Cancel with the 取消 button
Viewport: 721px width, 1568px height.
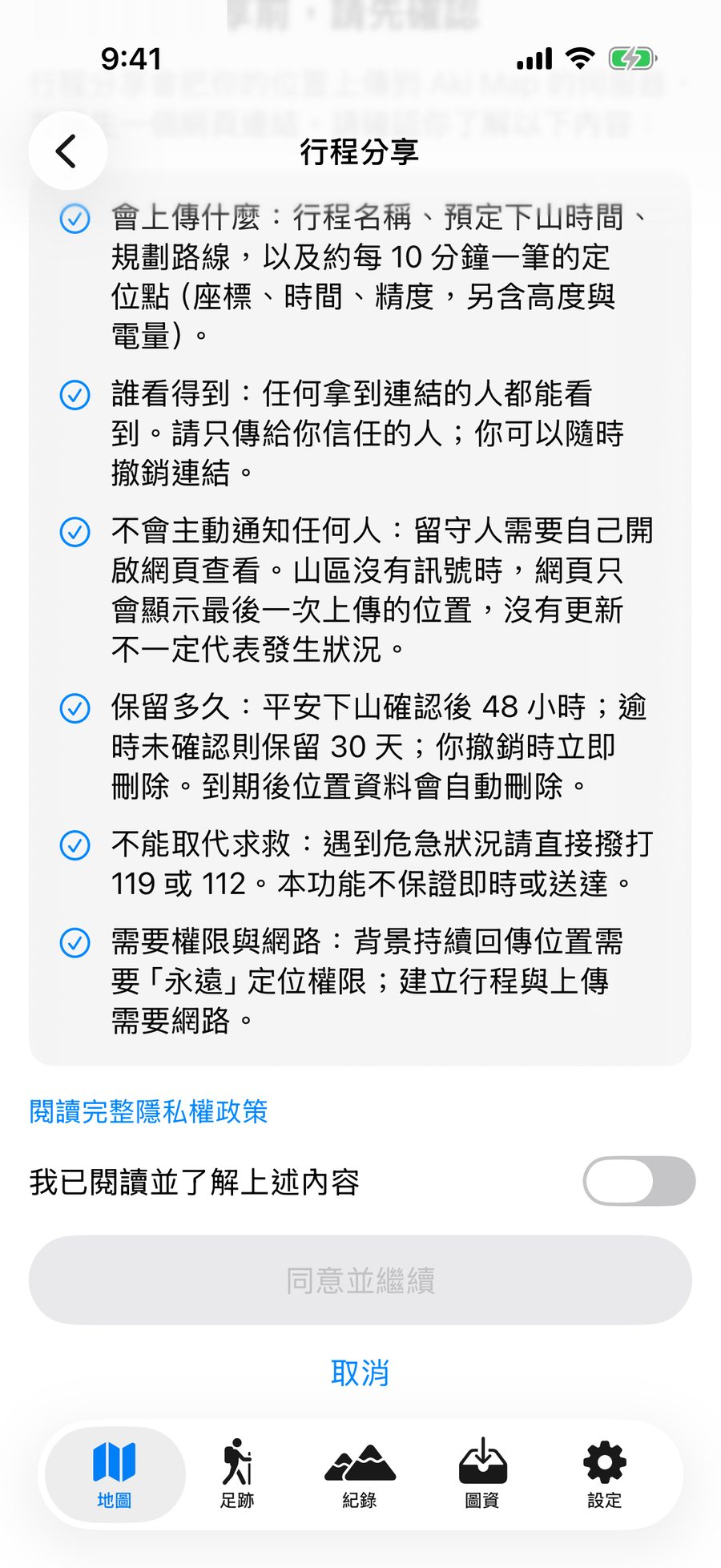[360, 1373]
